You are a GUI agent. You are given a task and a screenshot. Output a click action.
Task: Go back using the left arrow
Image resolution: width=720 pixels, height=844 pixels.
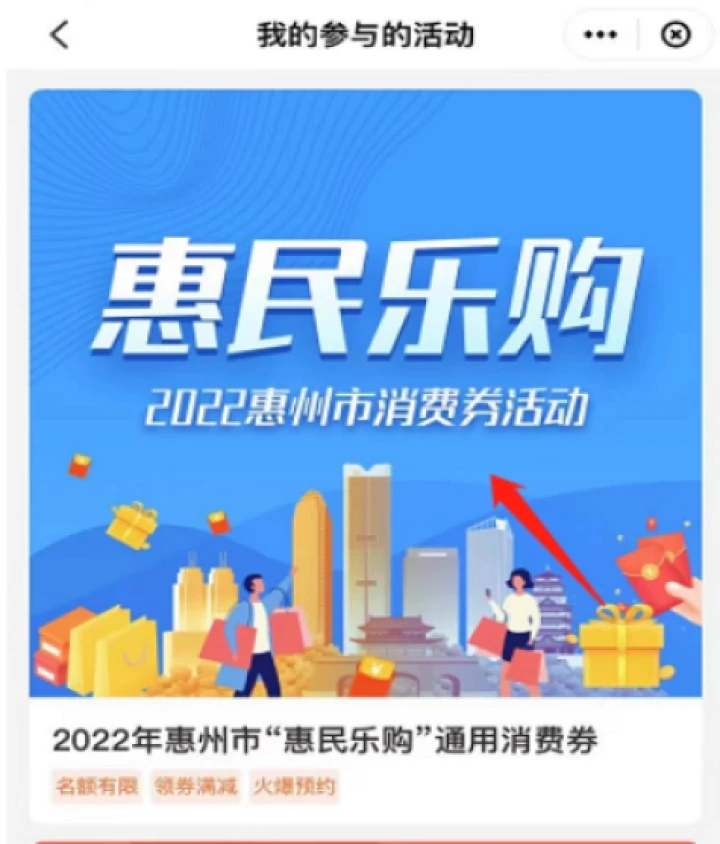60,35
